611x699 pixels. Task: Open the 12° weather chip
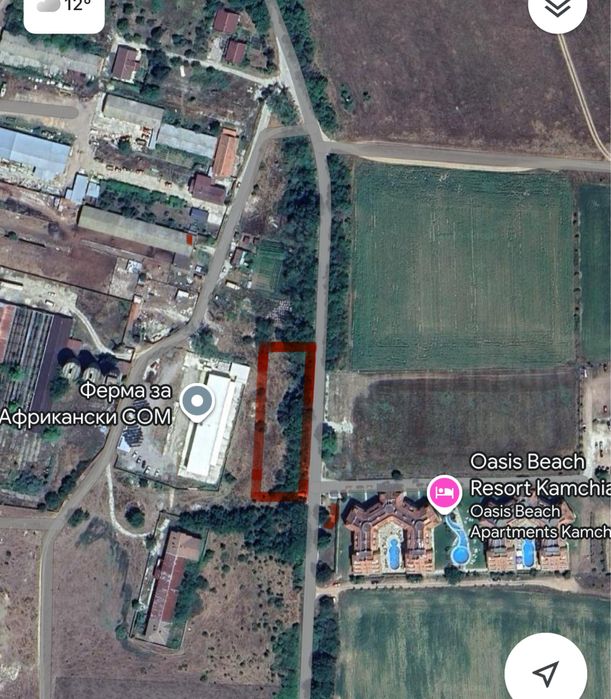[63, 10]
